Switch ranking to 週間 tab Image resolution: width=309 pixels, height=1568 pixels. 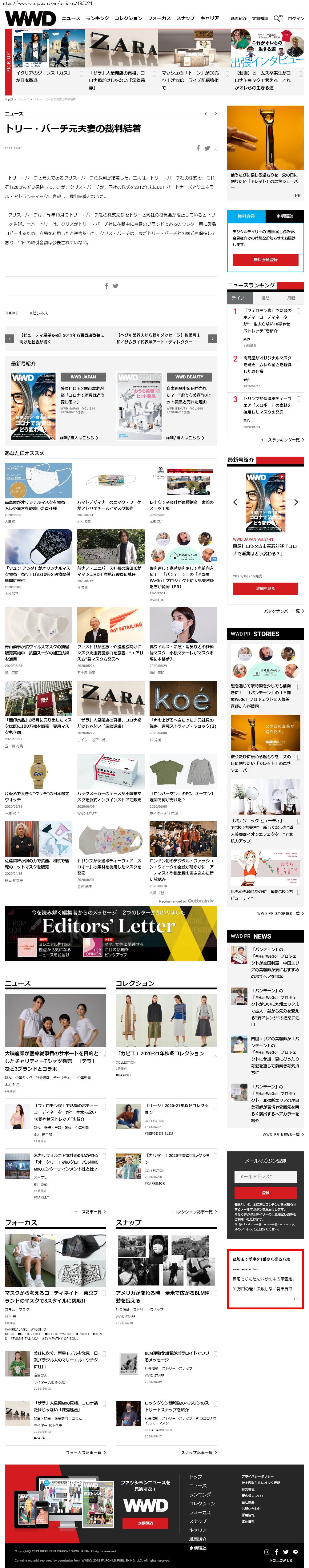265,298
